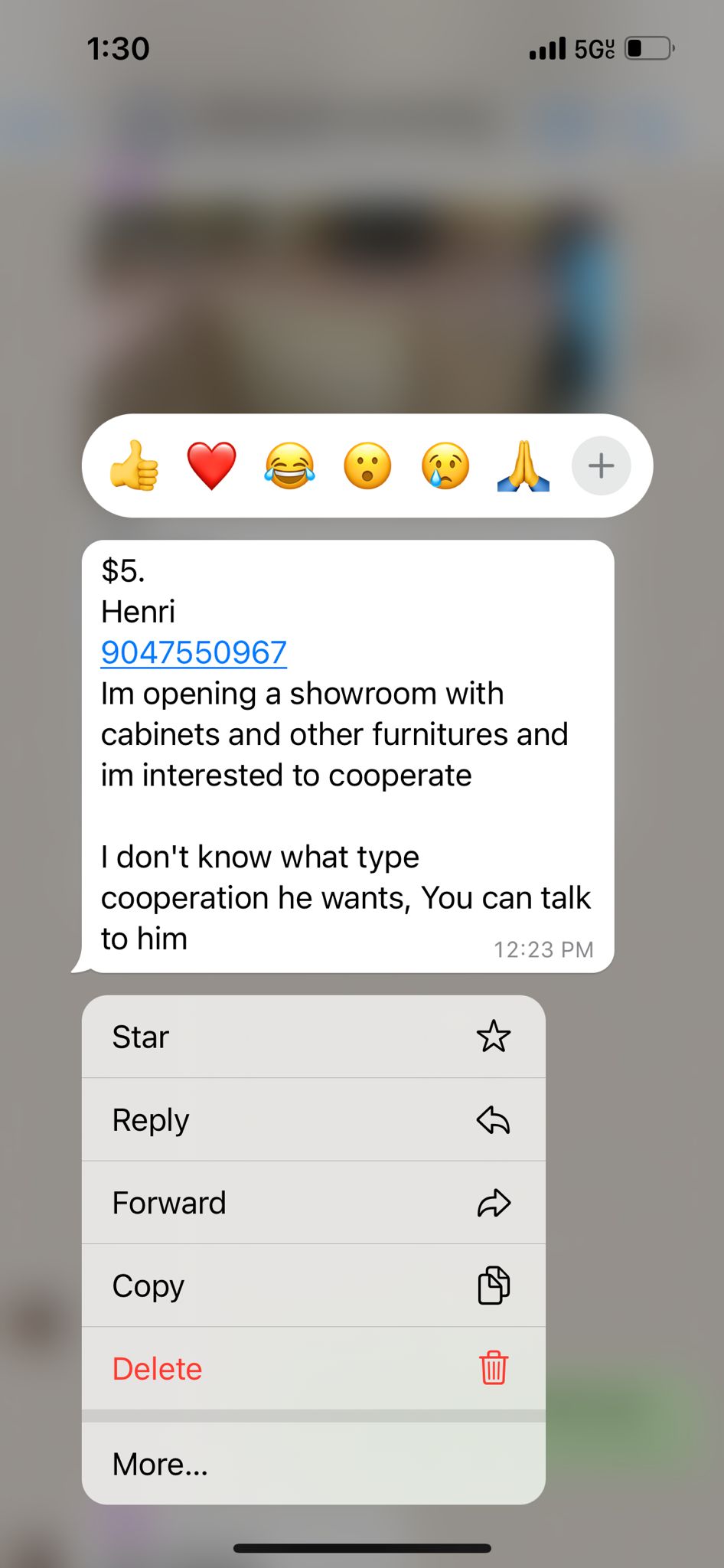Copy the message text
This screenshot has height=1568, width=724.
tap(314, 1285)
